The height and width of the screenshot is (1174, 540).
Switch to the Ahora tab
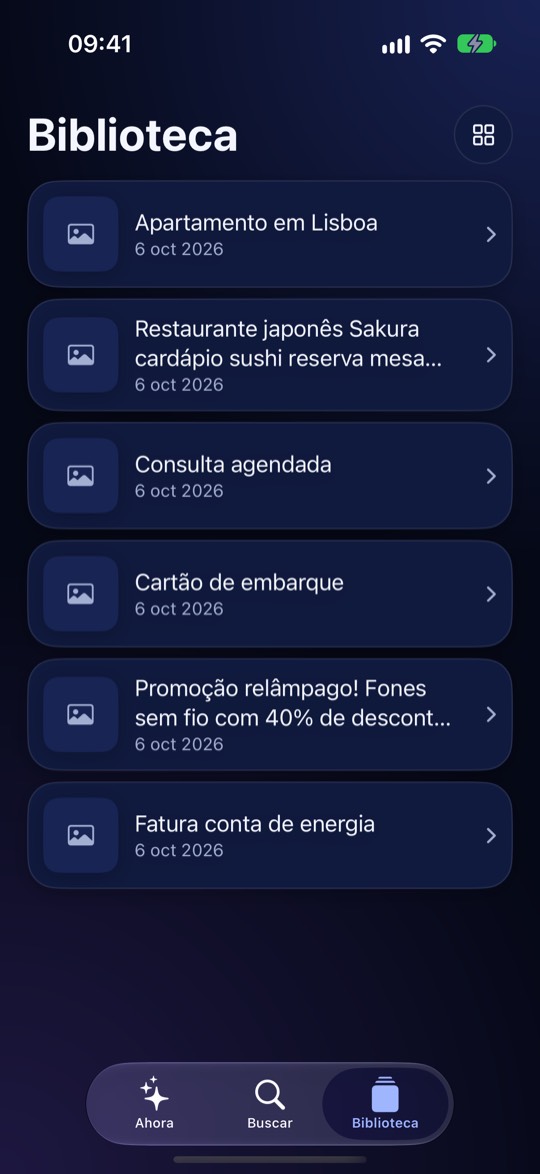154,1104
